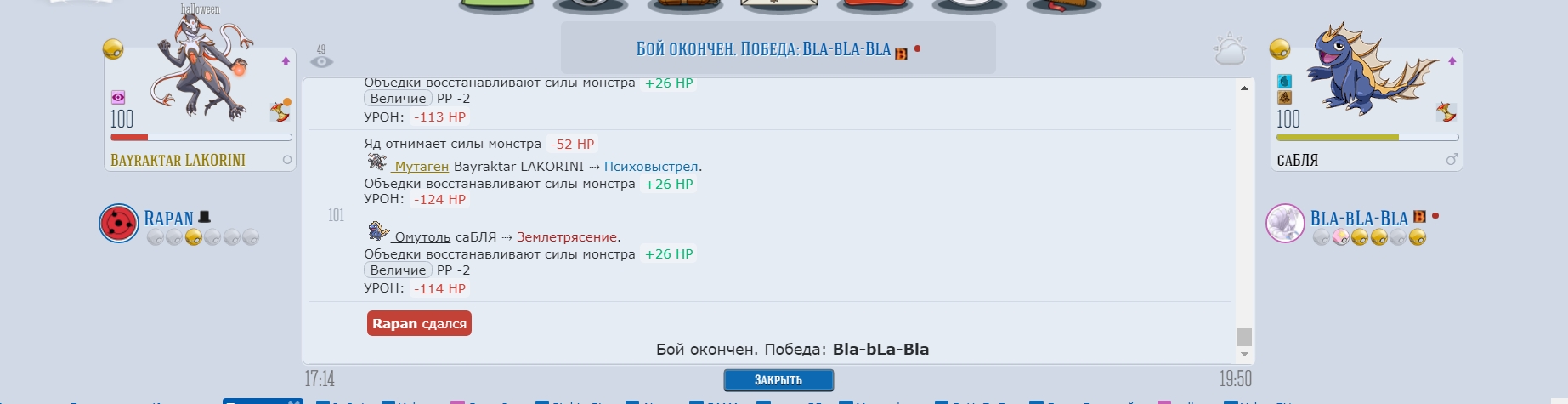
Task: Tap the spectators eye icon
Action: point(321,61)
